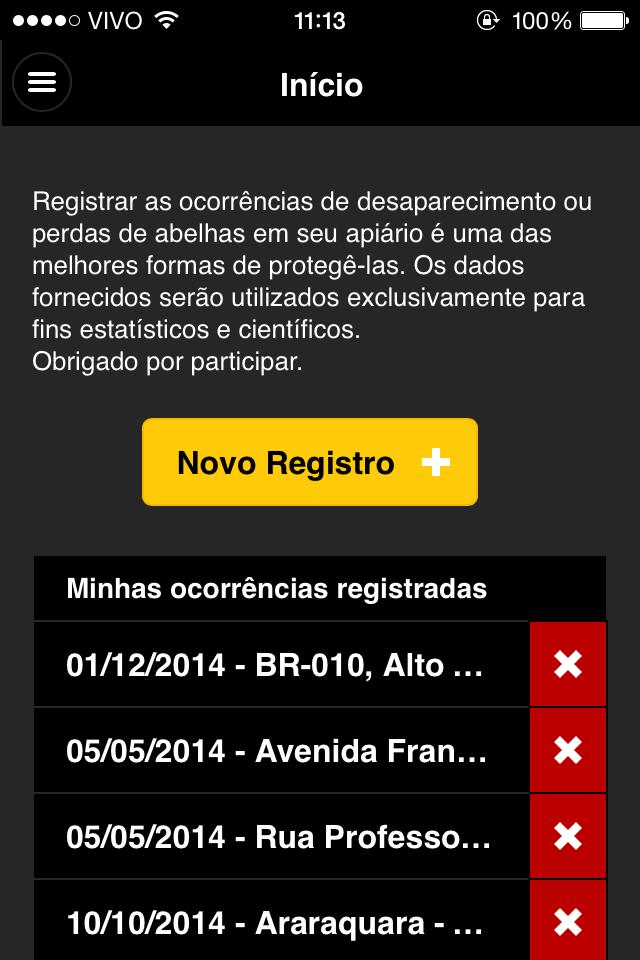The image size is (640, 960).
Task: Select the 05/05/2014 Rua Professo occurrence
Action: (x=281, y=837)
